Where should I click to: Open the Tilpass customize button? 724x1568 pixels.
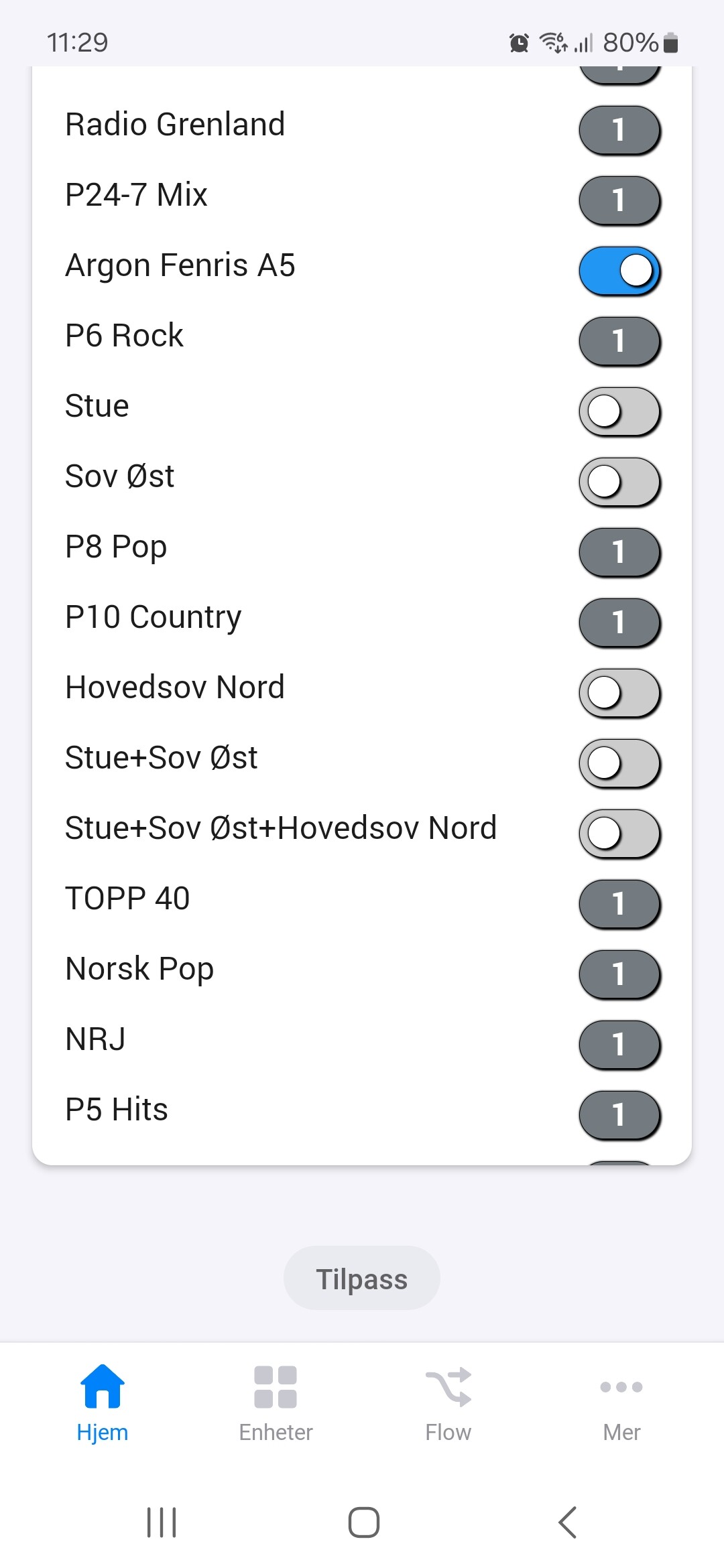(361, 1279)
